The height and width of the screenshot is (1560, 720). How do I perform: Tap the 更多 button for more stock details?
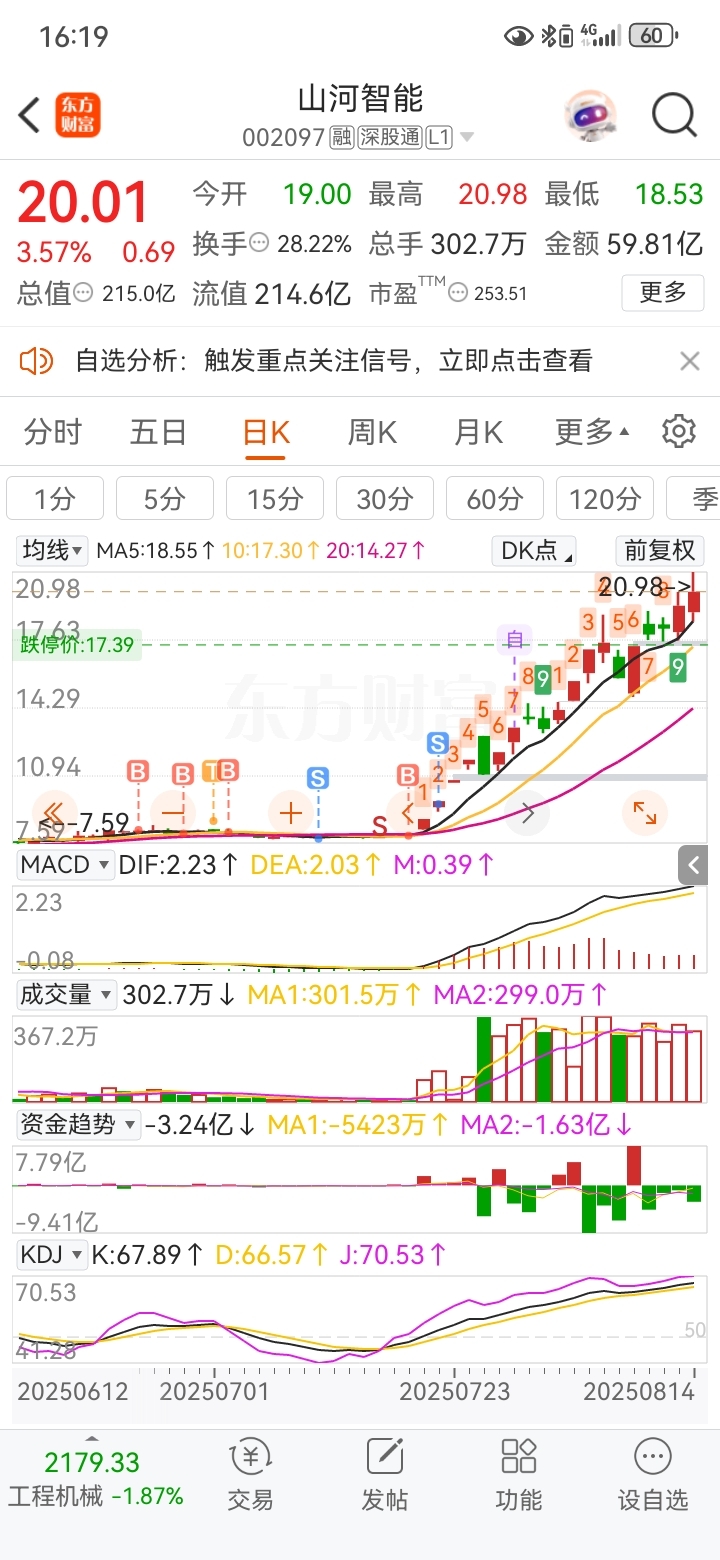click(x=662, y=293)
